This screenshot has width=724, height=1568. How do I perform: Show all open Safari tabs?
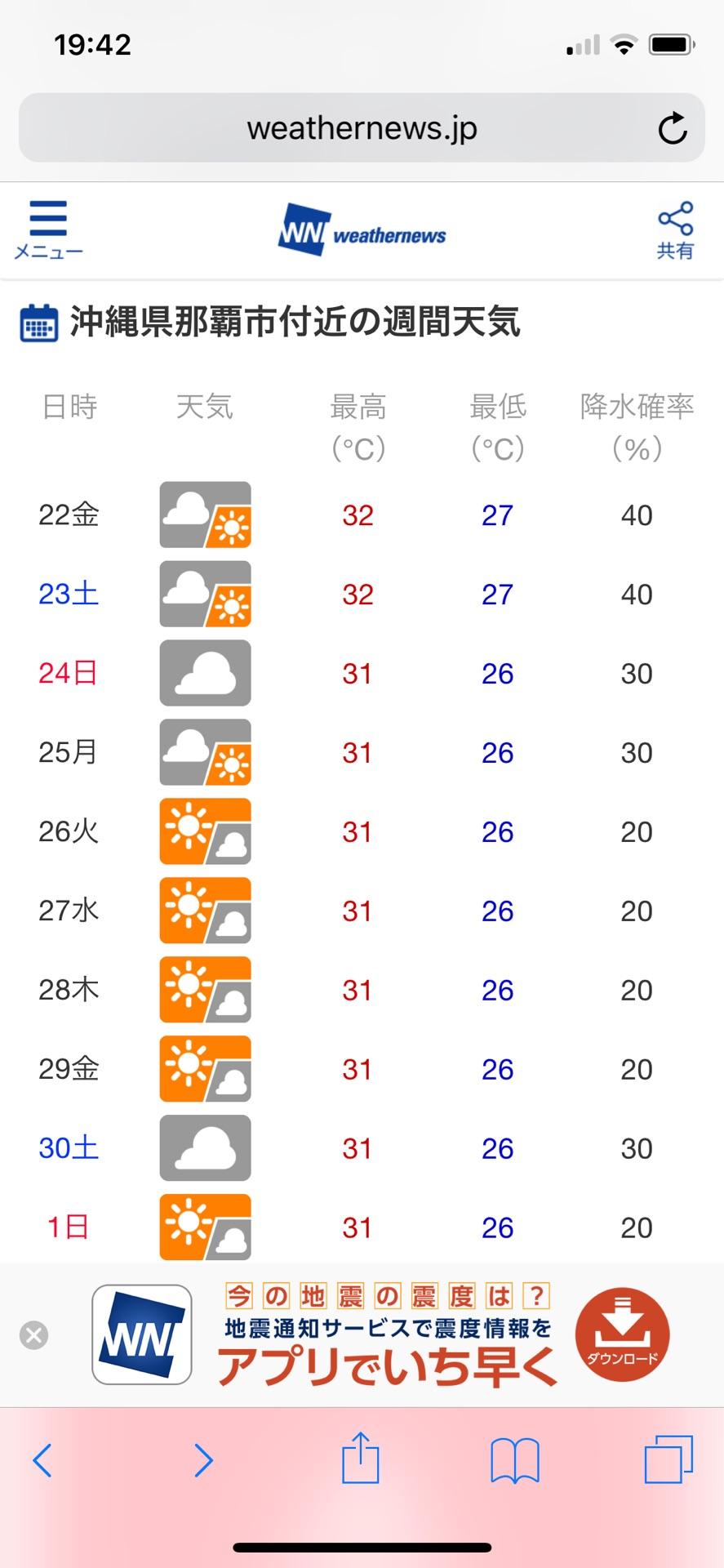668,1460
